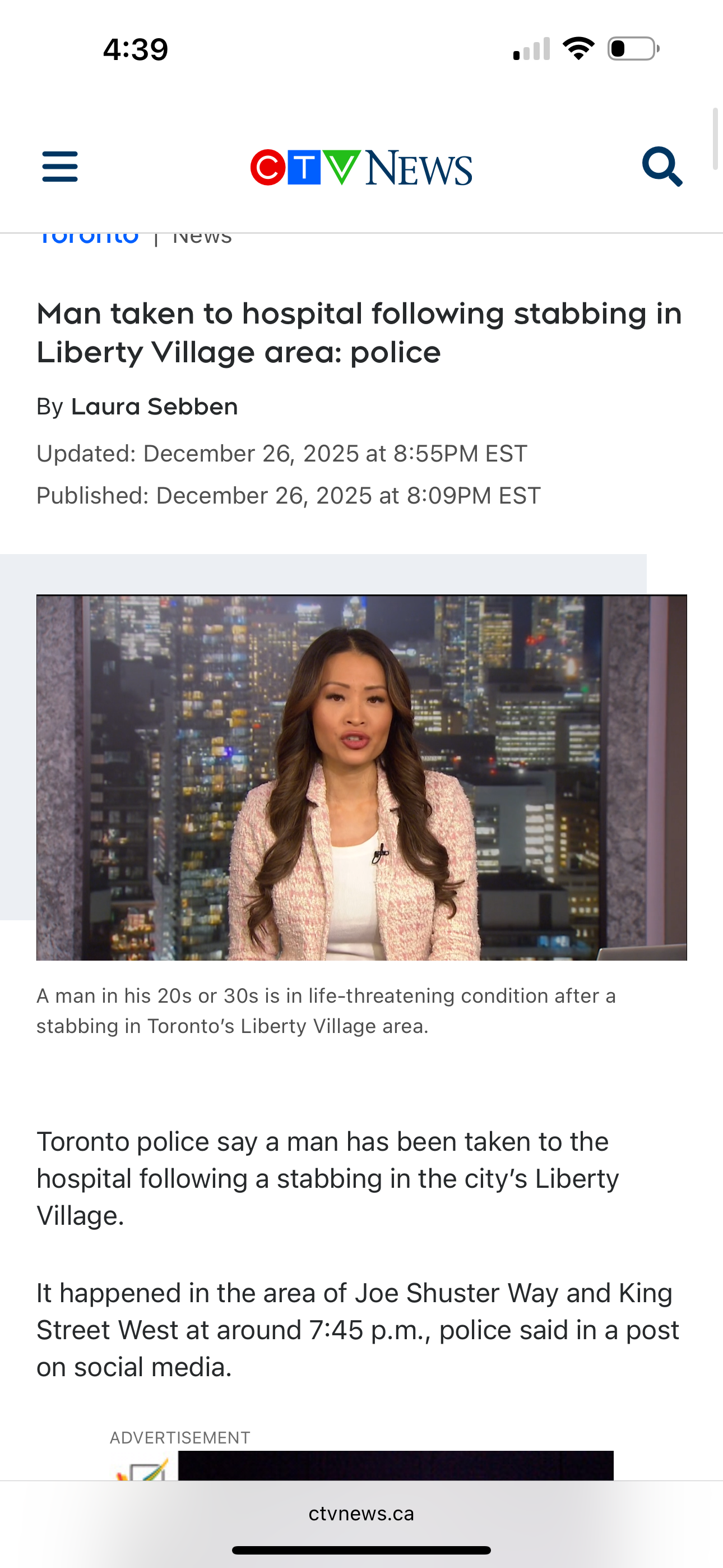Play the stabbing news video

point(361,777)
